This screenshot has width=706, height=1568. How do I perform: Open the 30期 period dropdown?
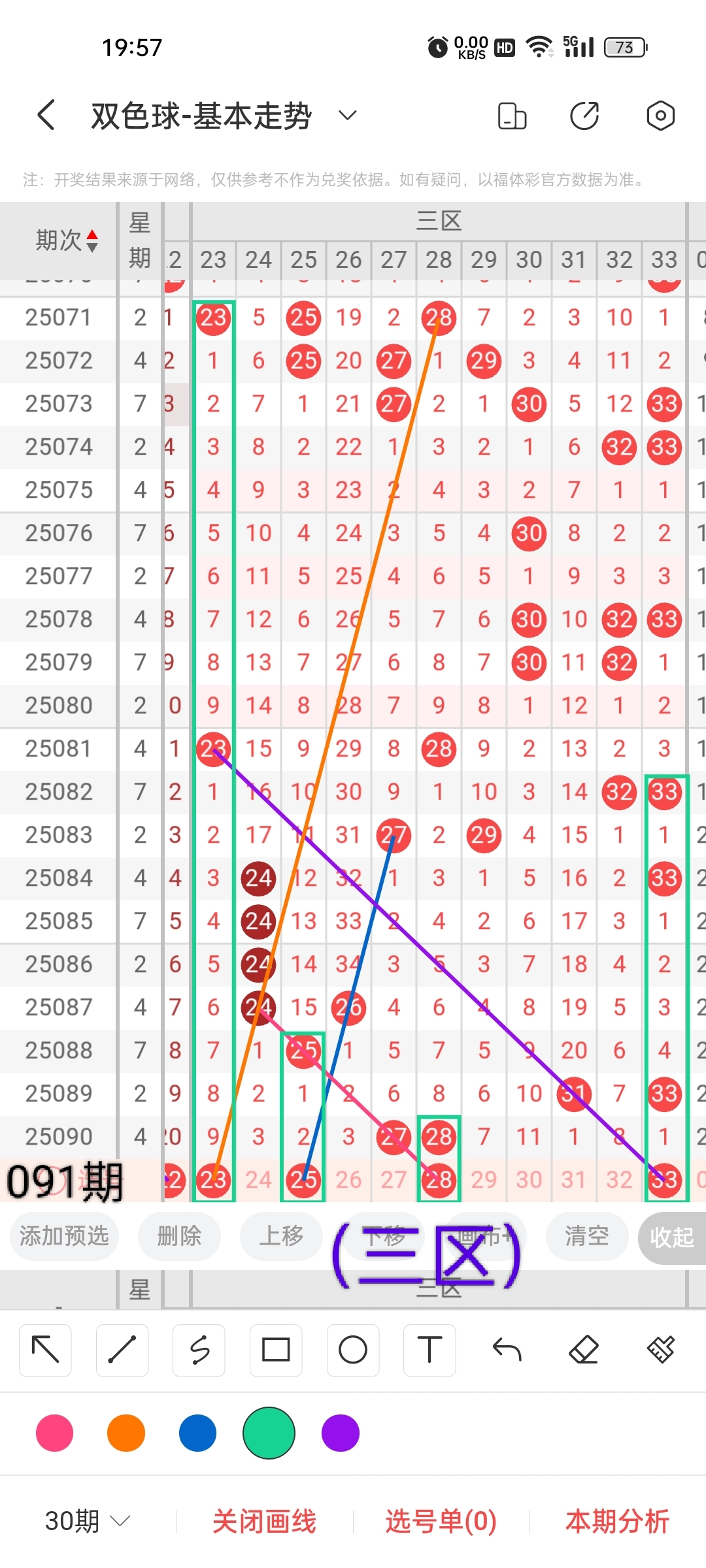pos(87,1521)
